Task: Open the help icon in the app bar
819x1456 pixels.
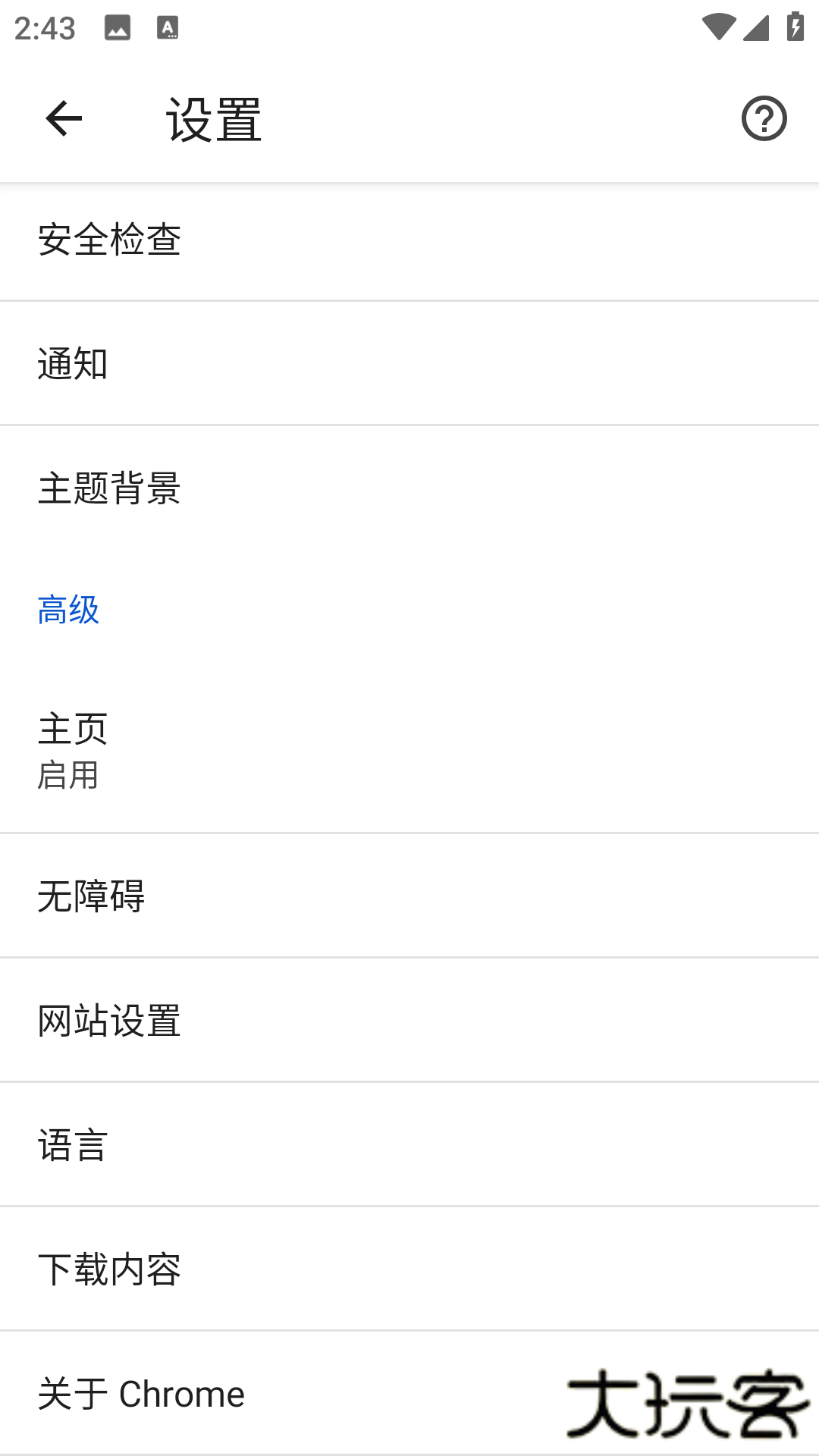Action: pyautogui.click(x=764, y=119)
